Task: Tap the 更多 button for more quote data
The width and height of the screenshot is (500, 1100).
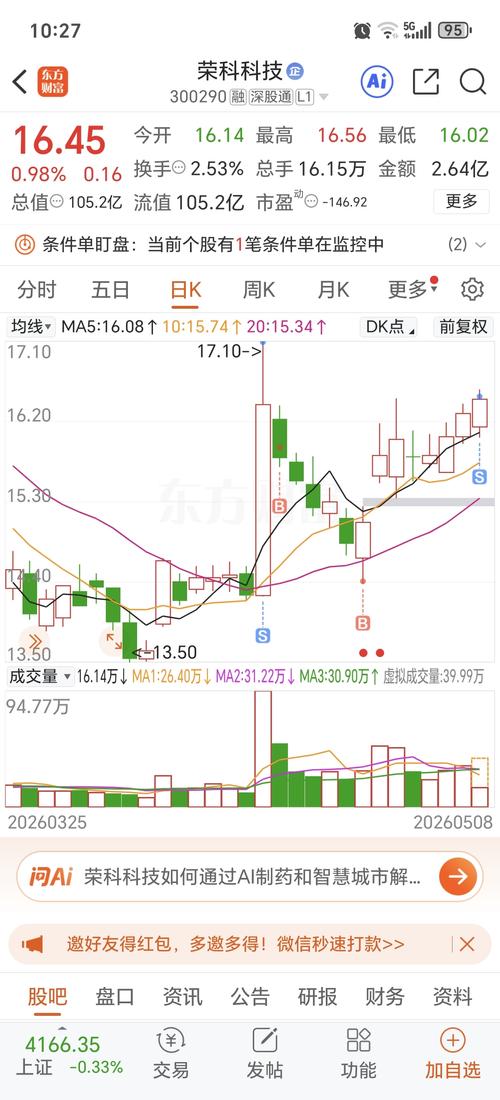Action: [461, 202]
